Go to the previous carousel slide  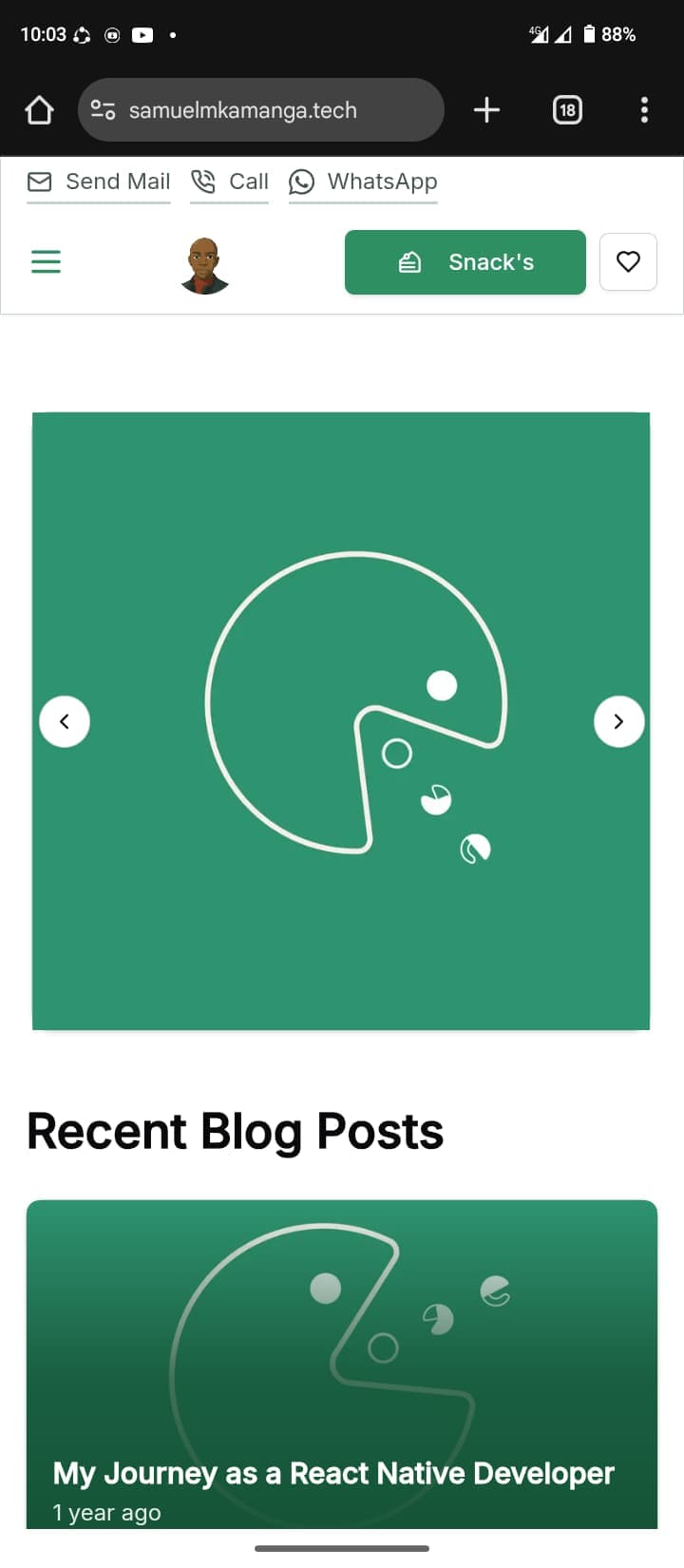tap(65, 721)
